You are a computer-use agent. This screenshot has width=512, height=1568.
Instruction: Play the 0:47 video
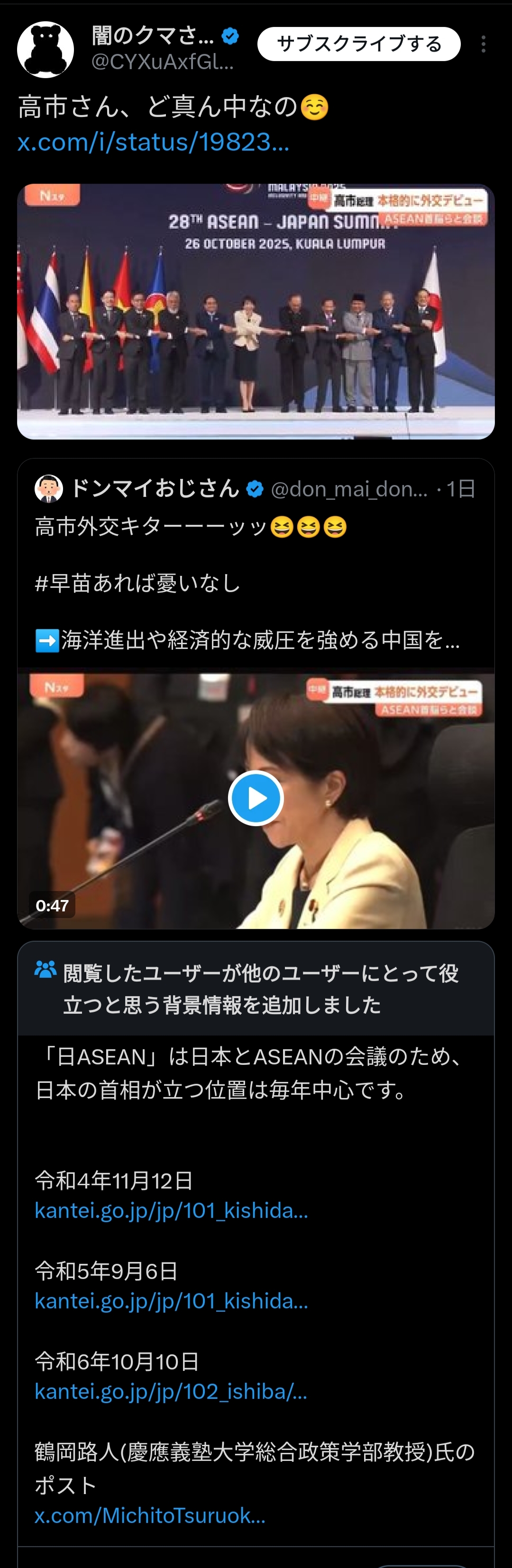point(256,798)
